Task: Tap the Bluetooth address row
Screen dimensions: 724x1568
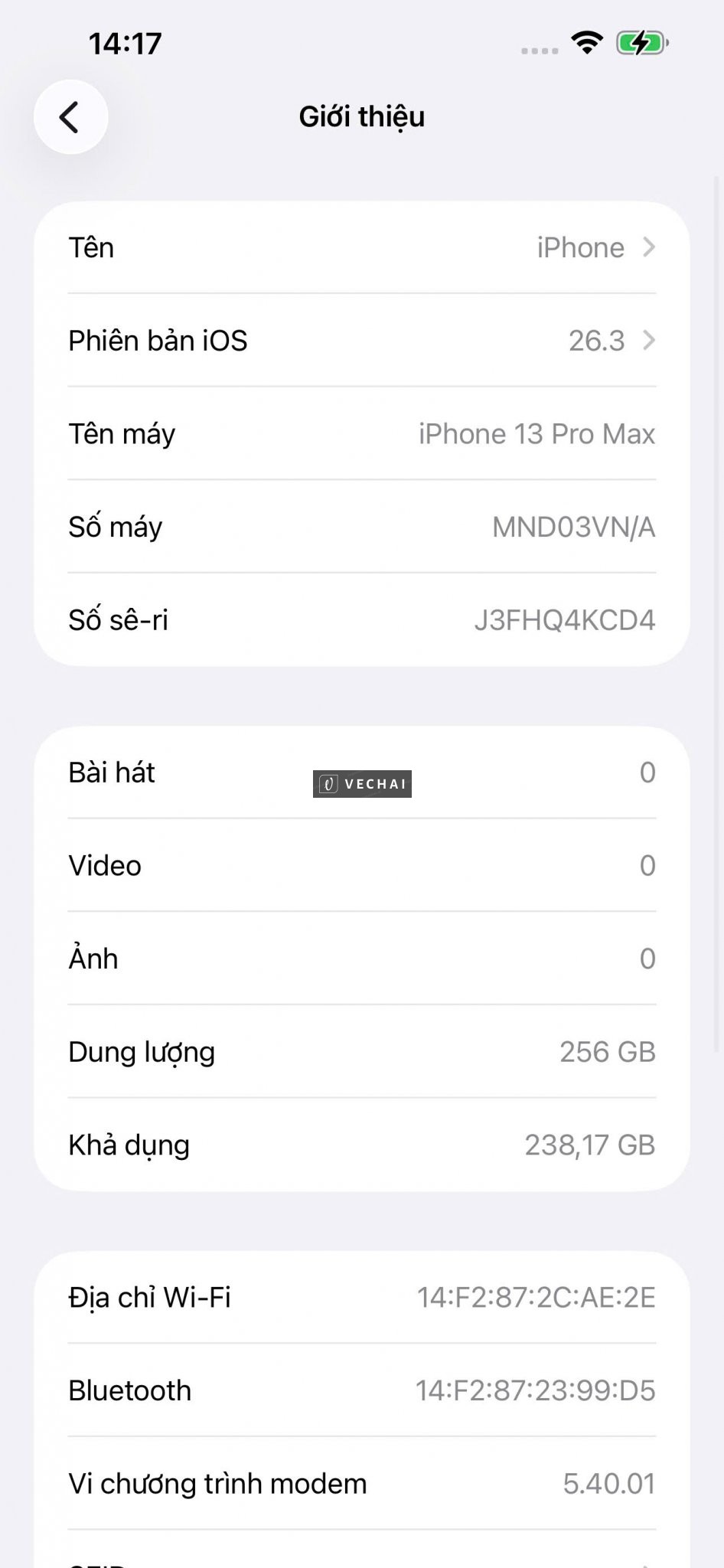Action: pos(361,1390)
